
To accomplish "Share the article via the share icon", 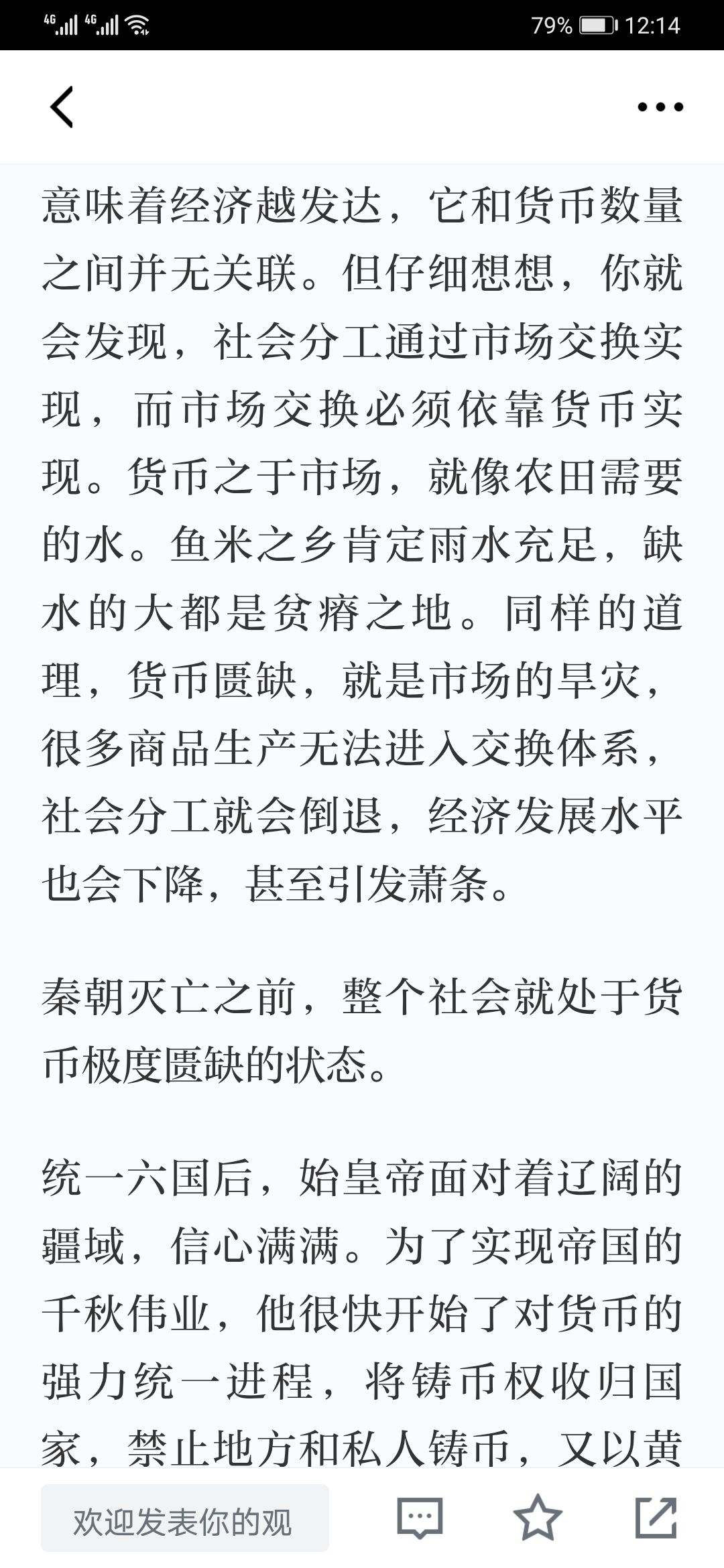I will point(656,1517).
